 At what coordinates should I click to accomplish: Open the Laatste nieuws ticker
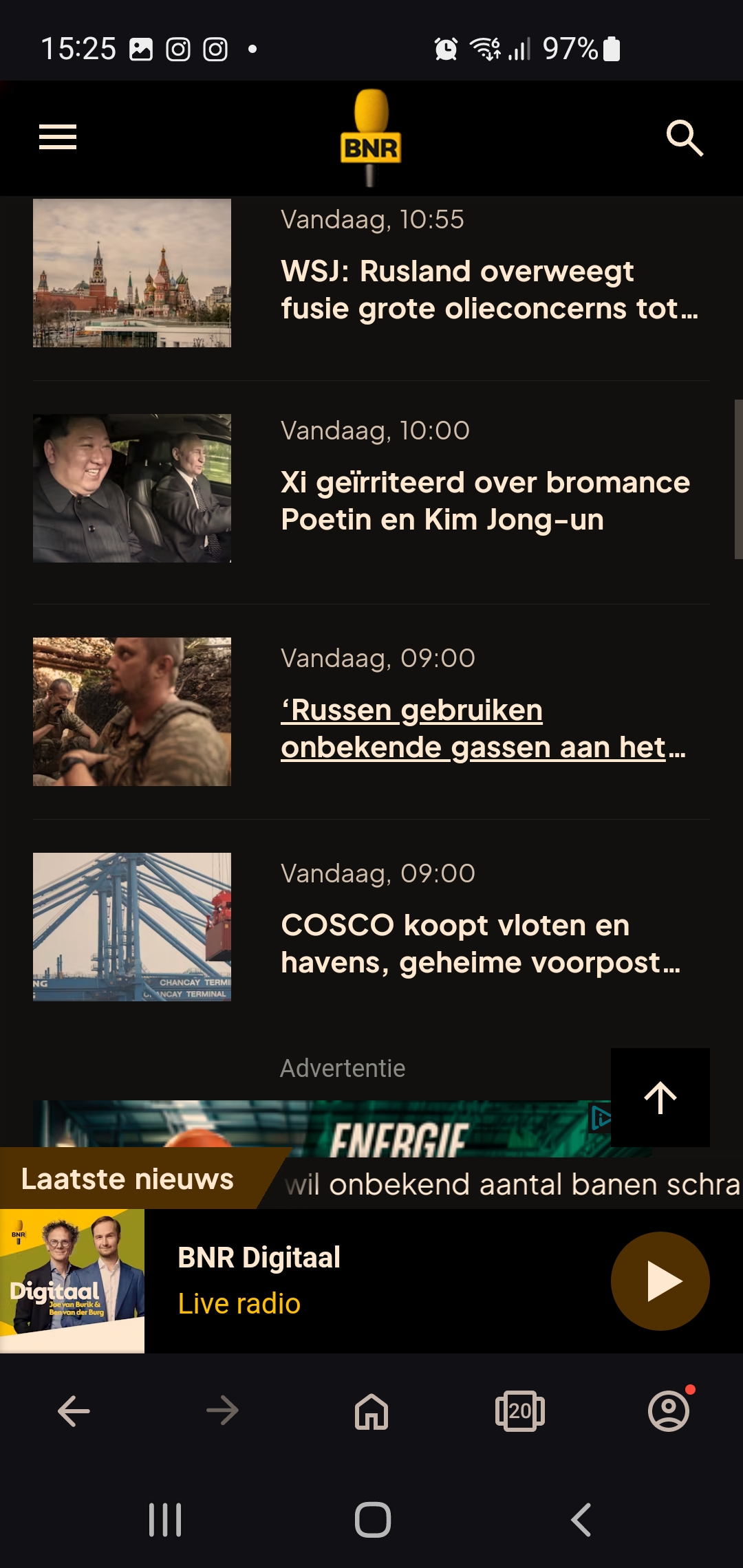click(x=127, y=1179)
